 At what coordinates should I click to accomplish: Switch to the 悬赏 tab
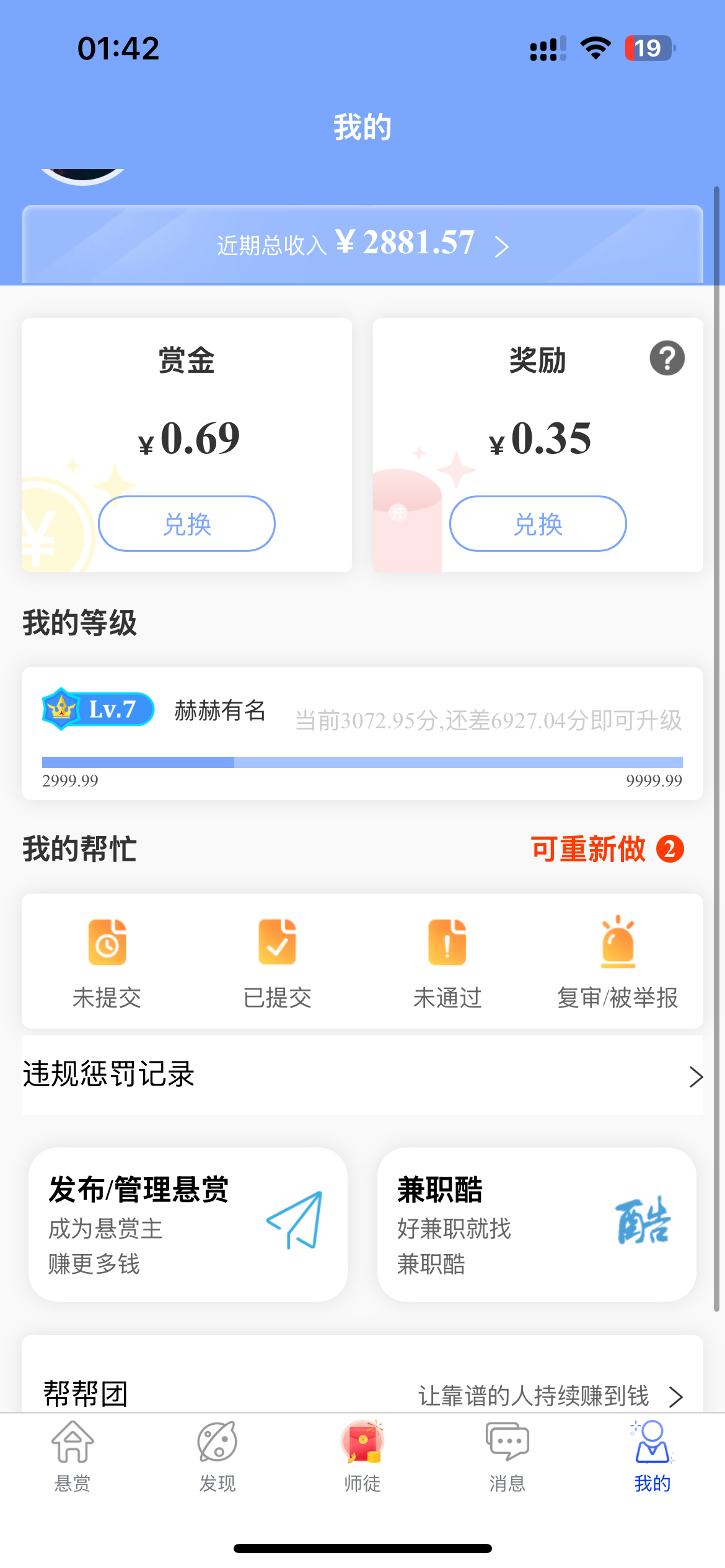point(72,1457)
